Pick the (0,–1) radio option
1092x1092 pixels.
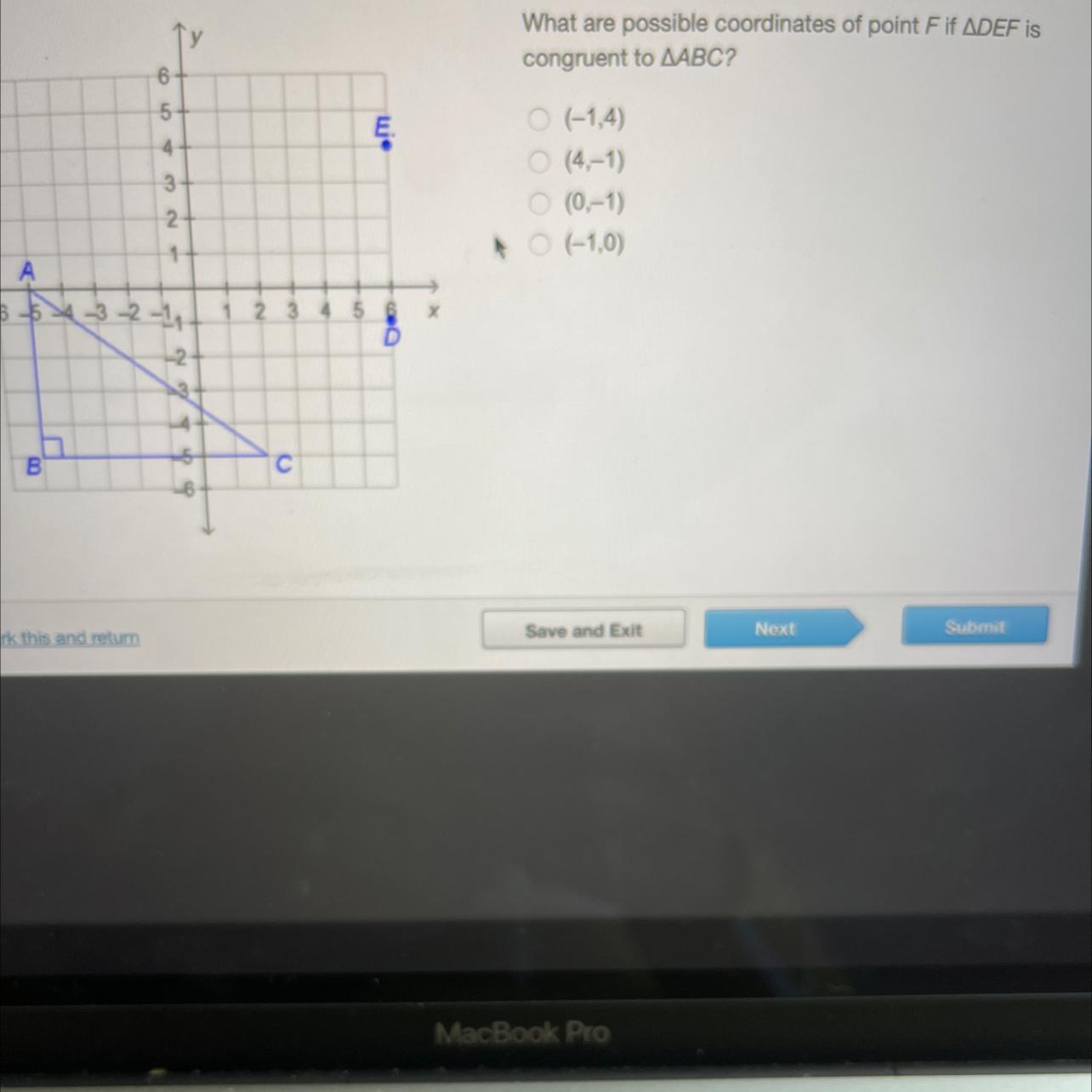[539, 203]
